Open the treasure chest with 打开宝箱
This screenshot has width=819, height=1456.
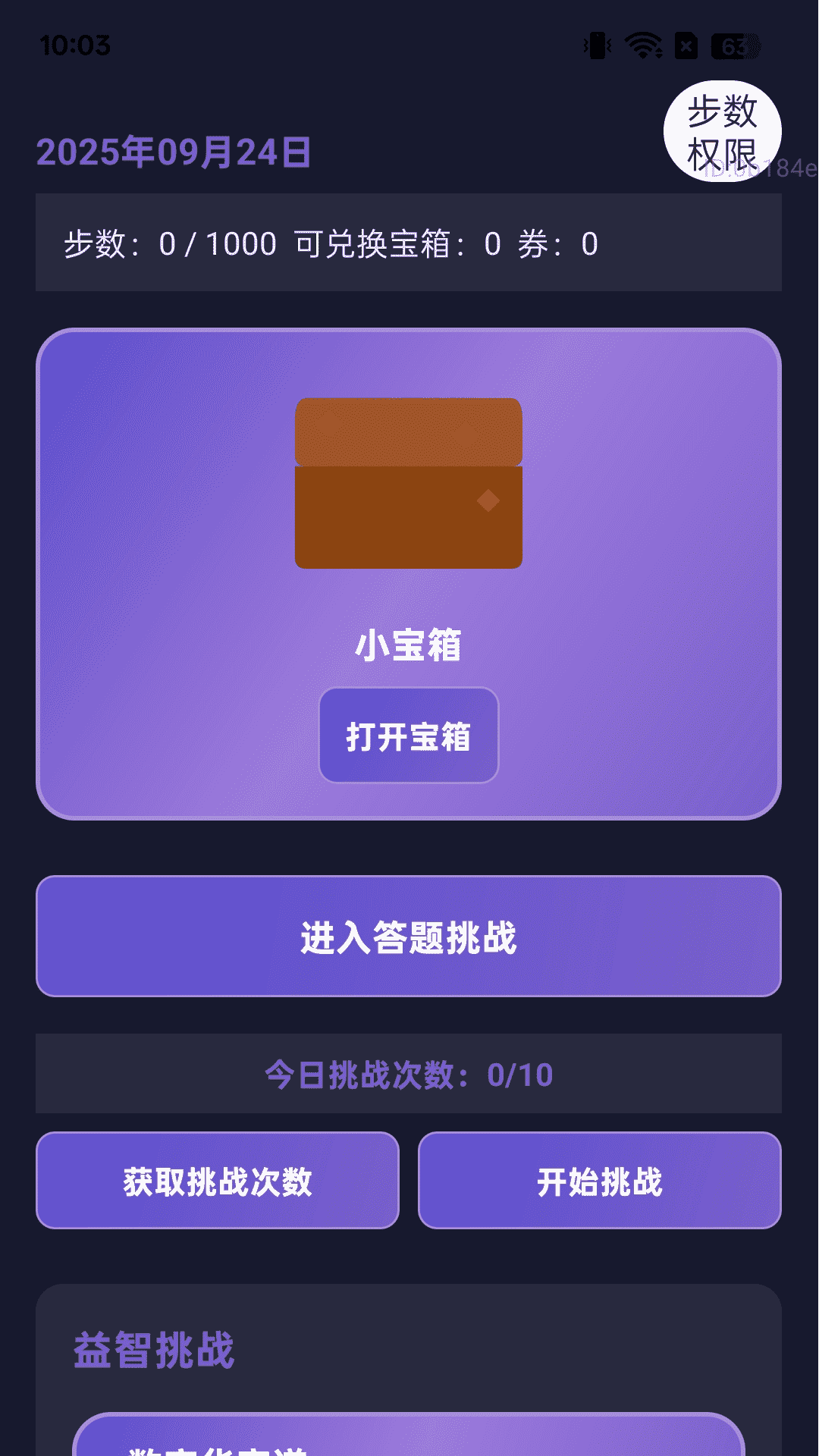409,735
